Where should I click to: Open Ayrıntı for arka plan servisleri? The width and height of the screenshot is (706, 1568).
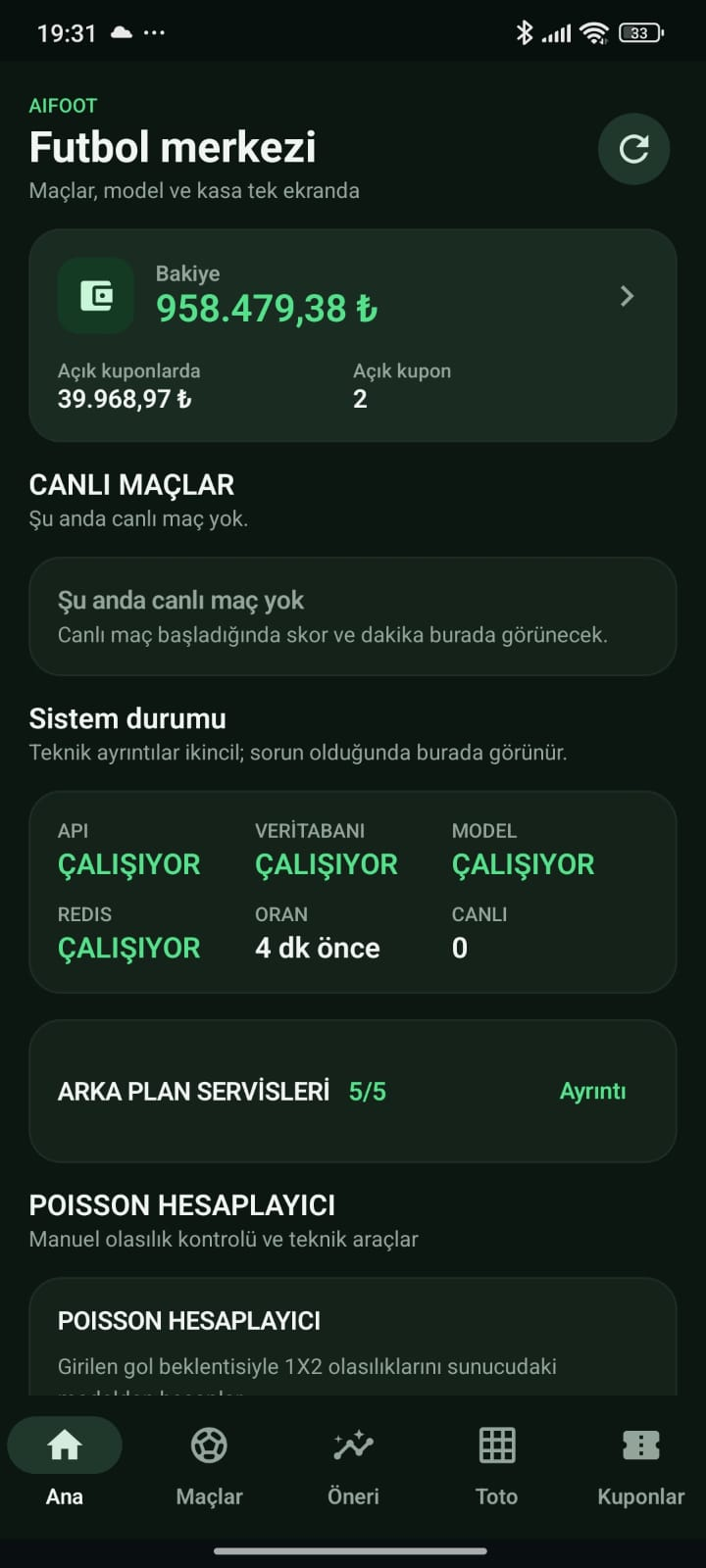tap(592, 1092)
